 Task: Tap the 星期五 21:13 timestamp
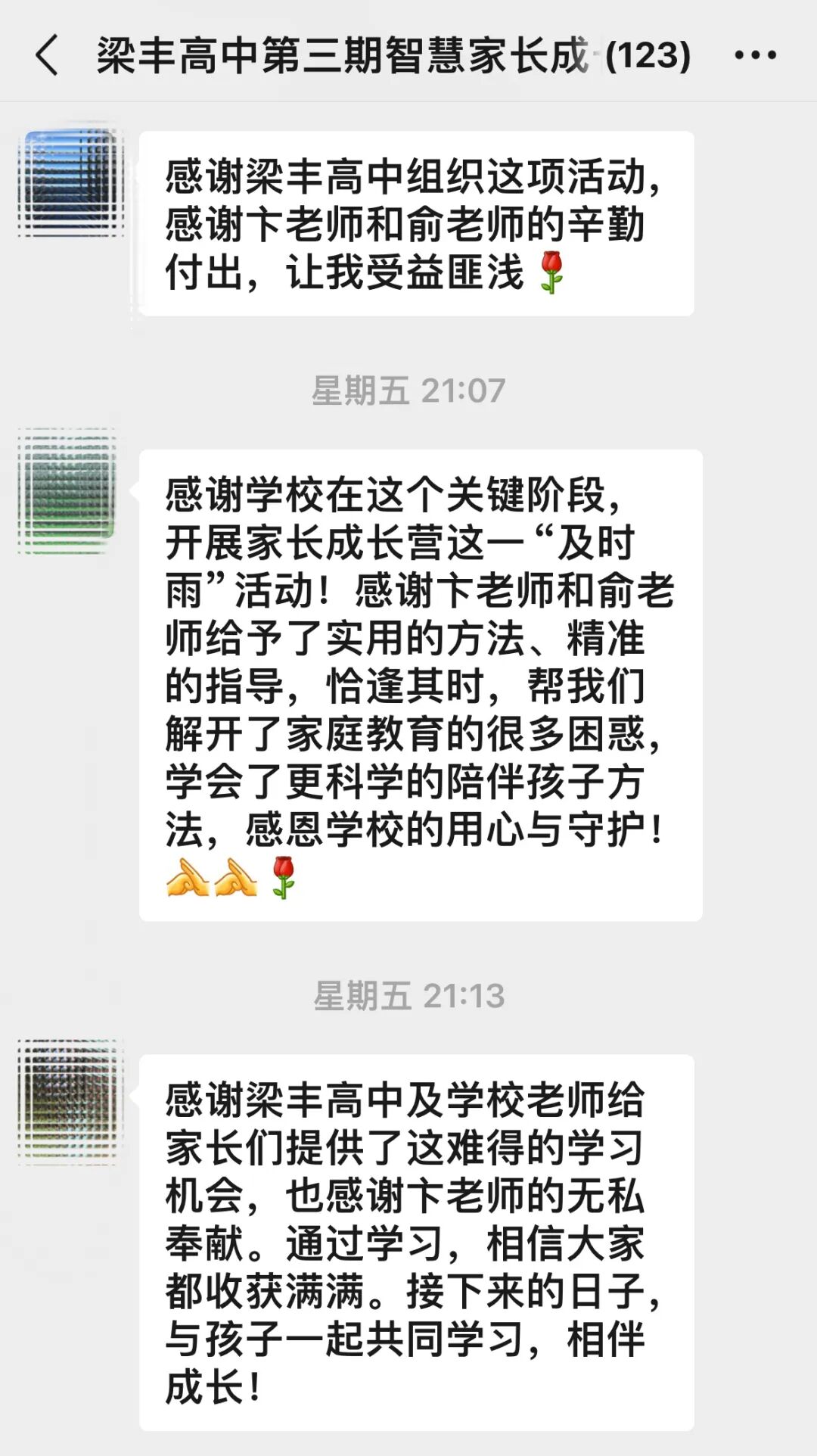(408, 997)
